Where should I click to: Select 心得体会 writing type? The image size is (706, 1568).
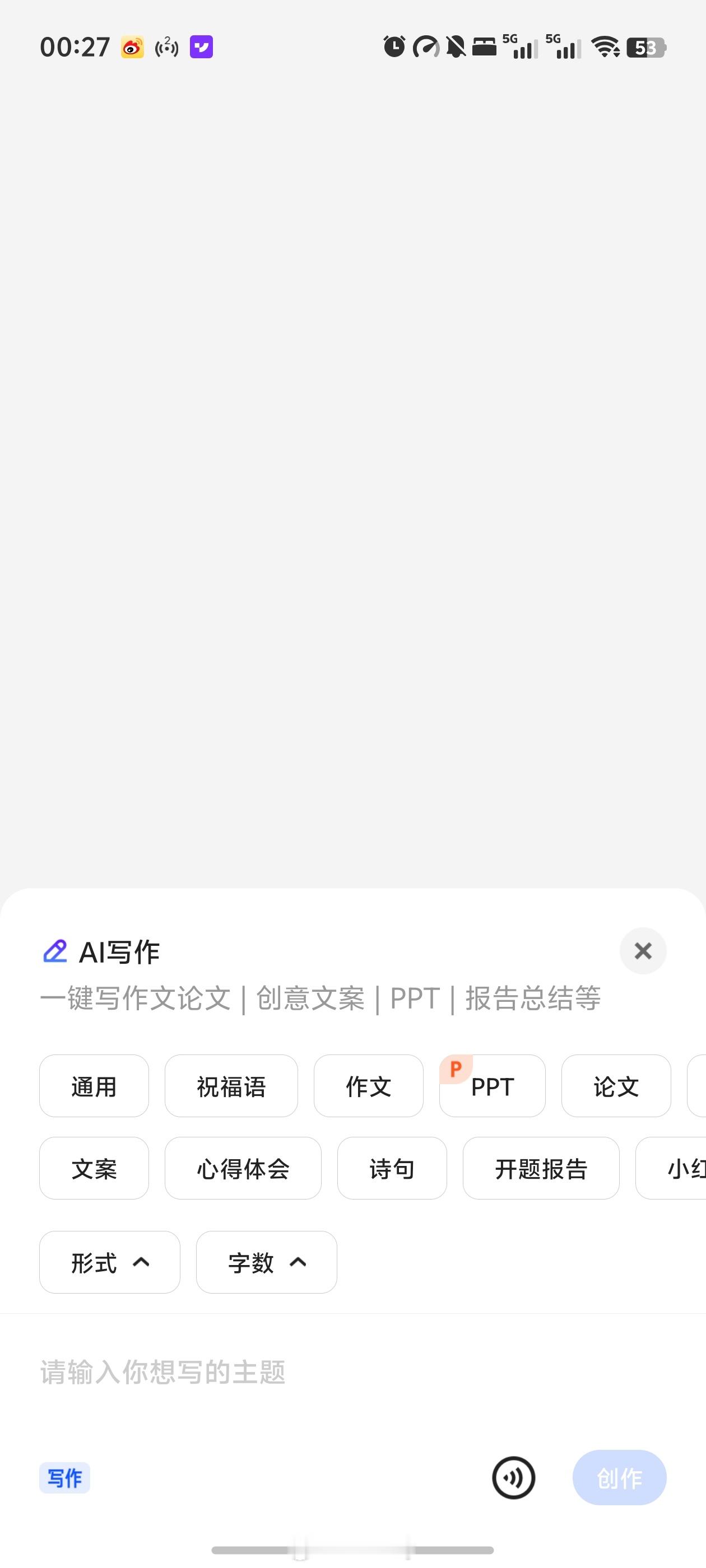(x=243, y=1168)
